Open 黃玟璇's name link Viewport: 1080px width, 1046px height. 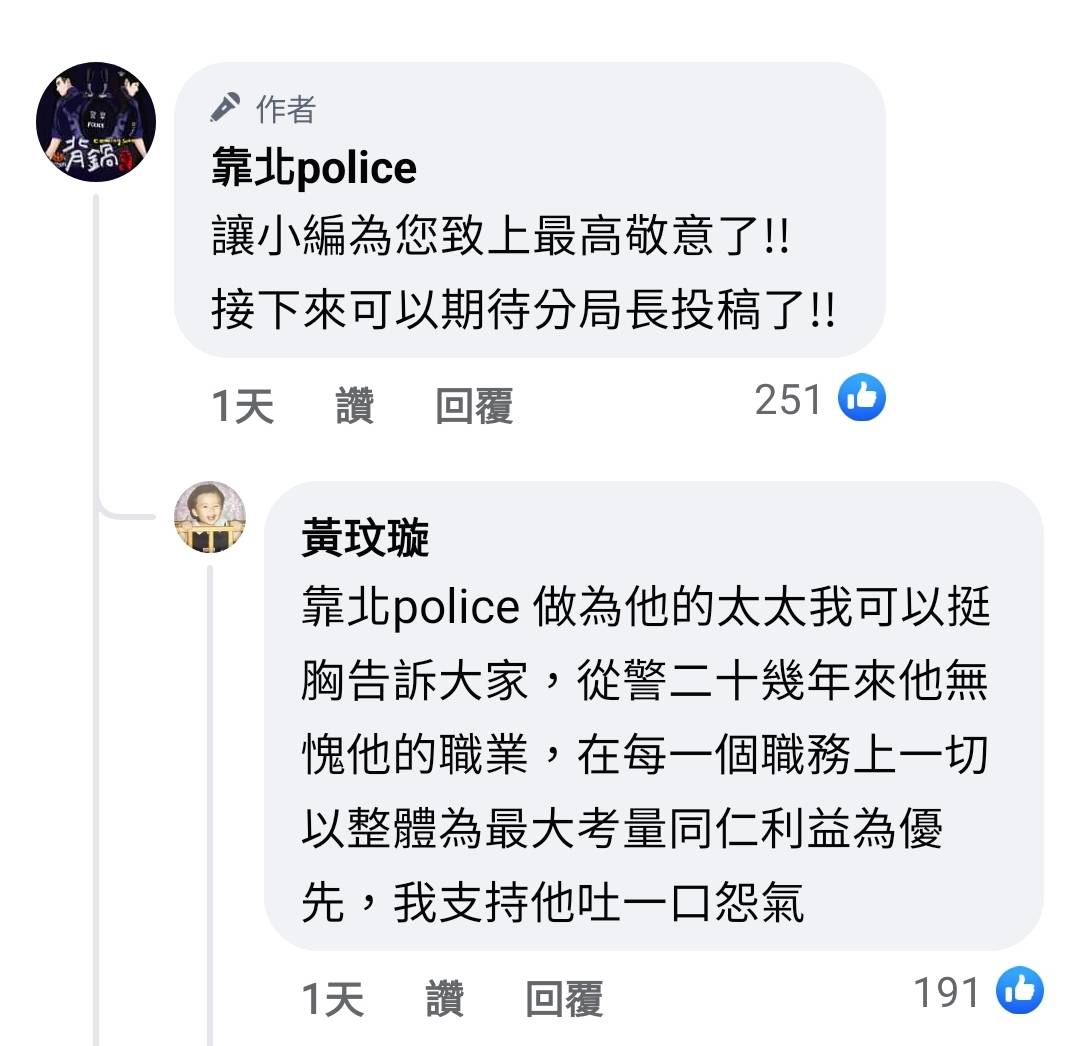(365, 540)
